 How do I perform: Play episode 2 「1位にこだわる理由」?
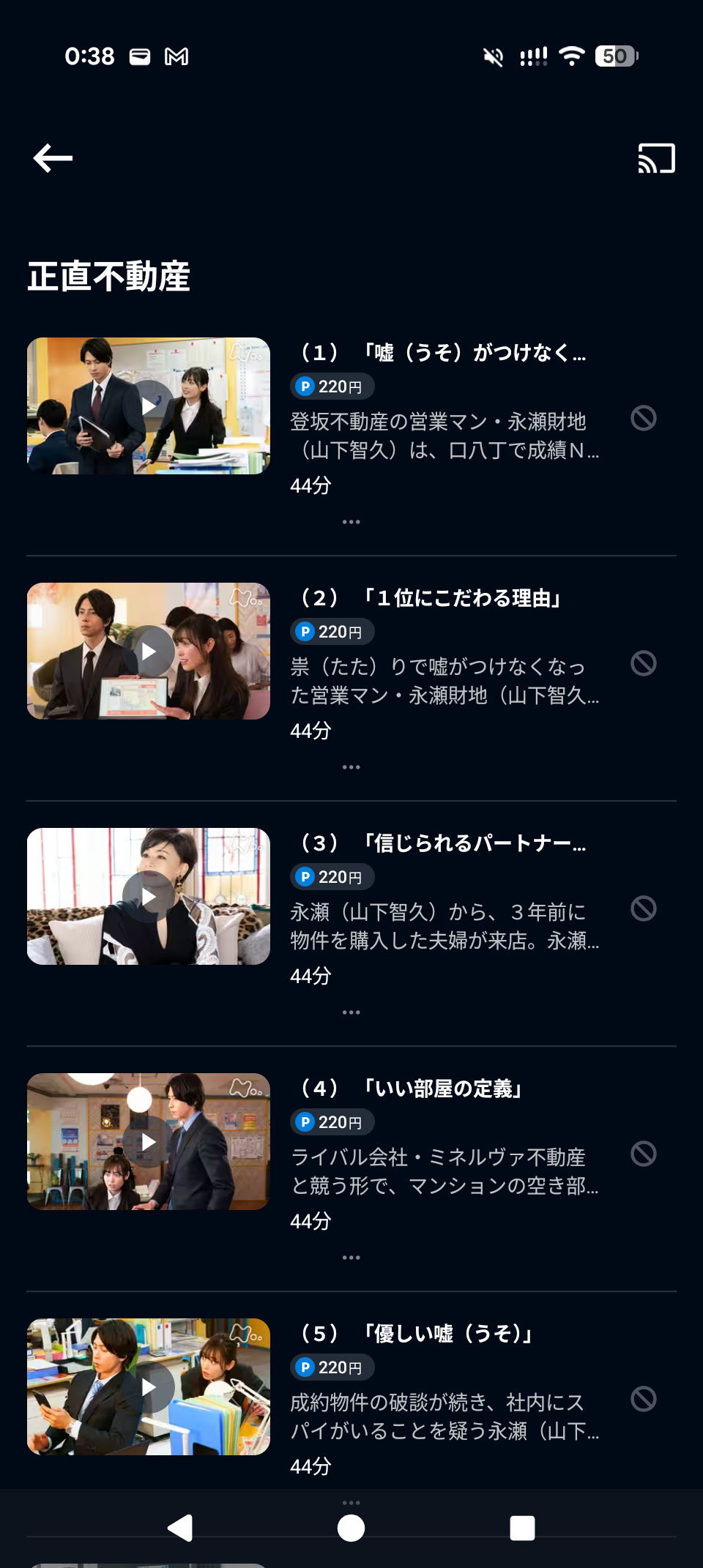point(149,652)
